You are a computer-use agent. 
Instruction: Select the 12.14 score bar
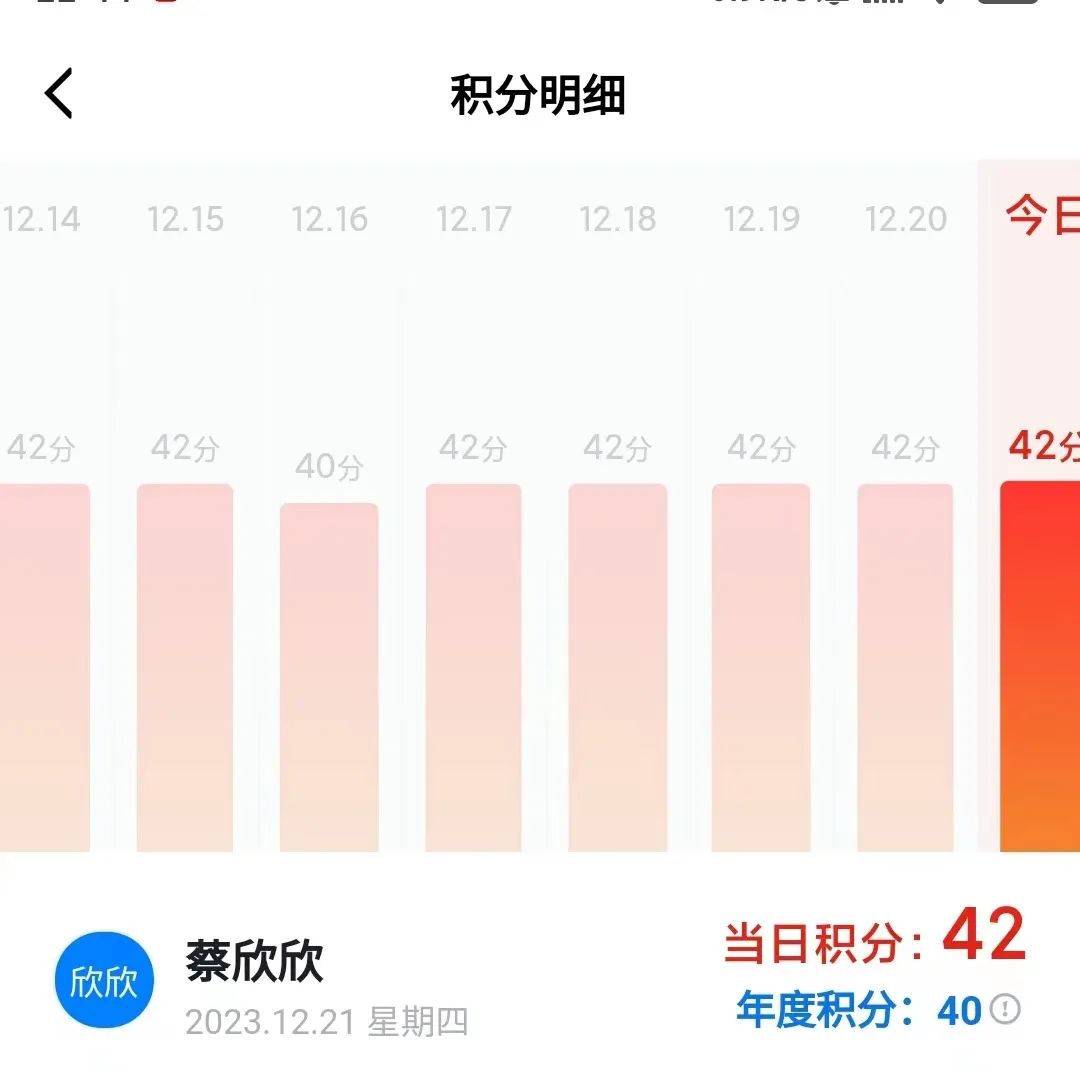pyautogui.click(x=44, y=668)
